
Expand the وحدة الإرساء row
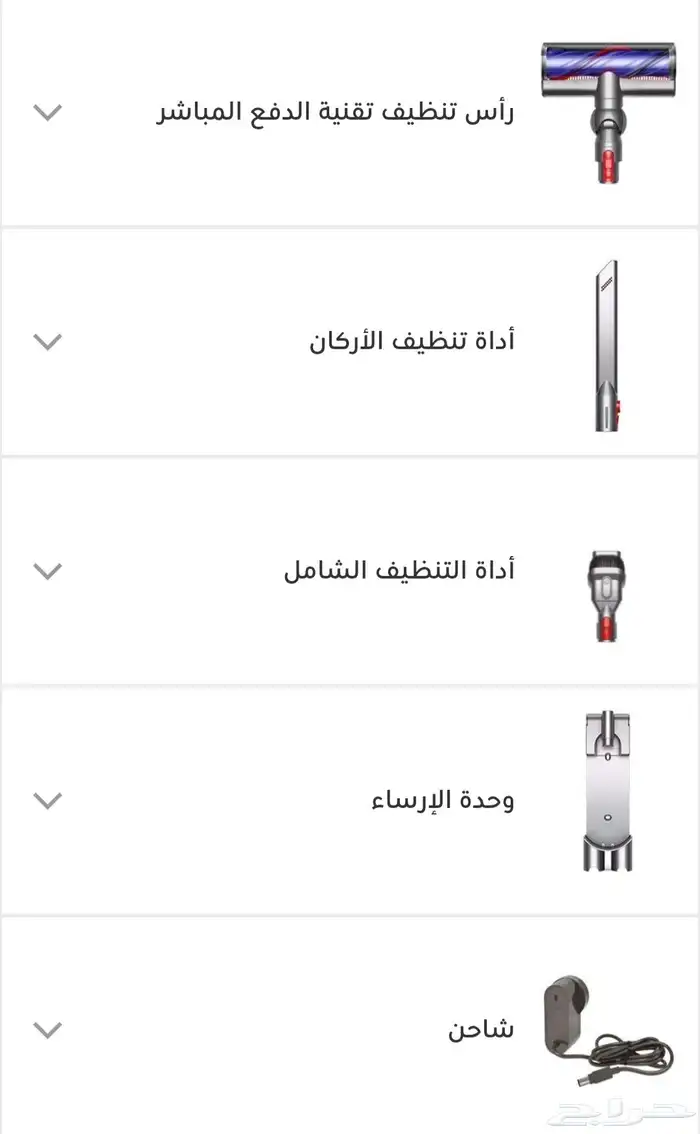[x=48, y=800]
